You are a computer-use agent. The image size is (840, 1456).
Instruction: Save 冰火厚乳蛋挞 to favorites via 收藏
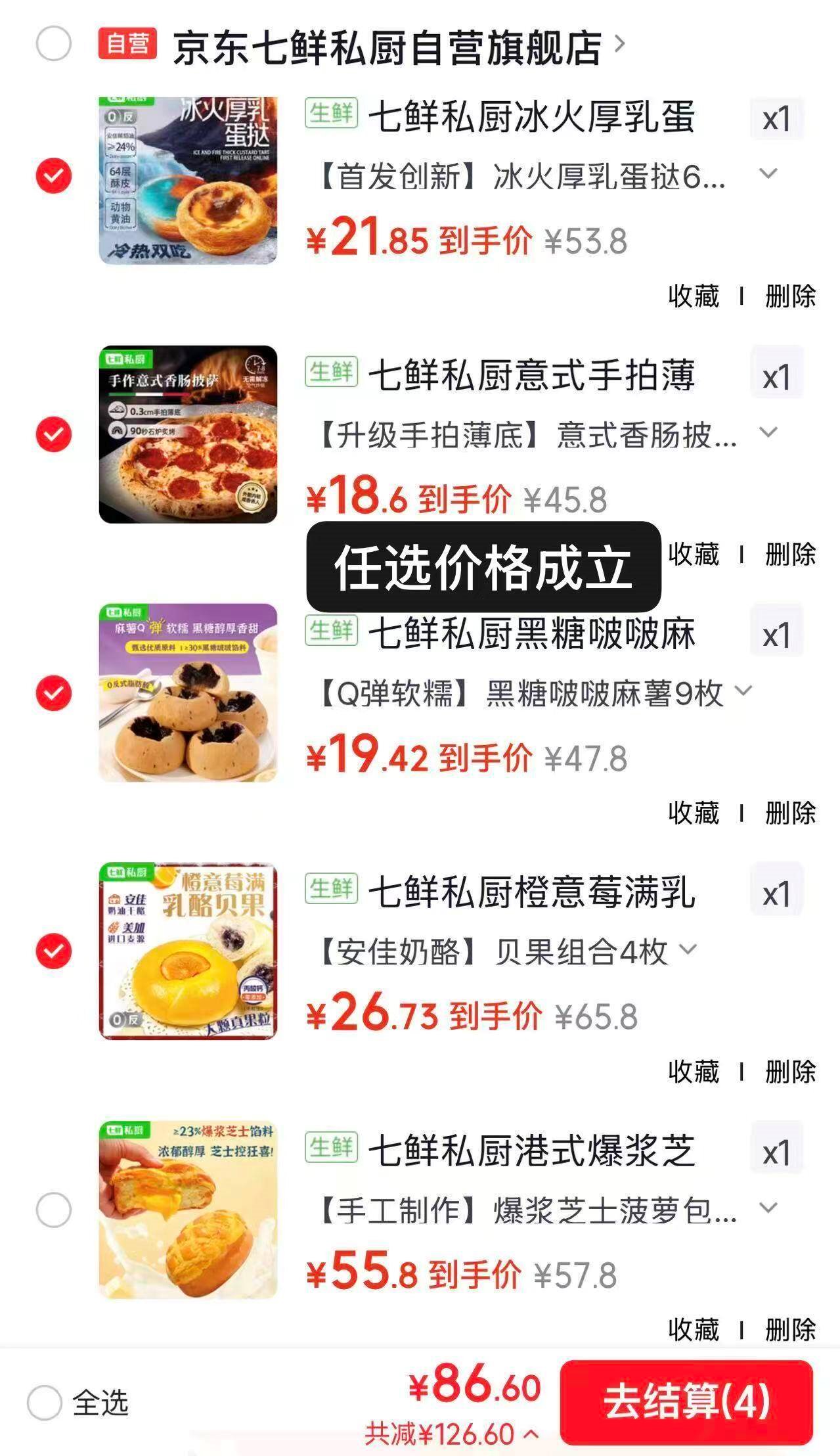tap(694, 296)
